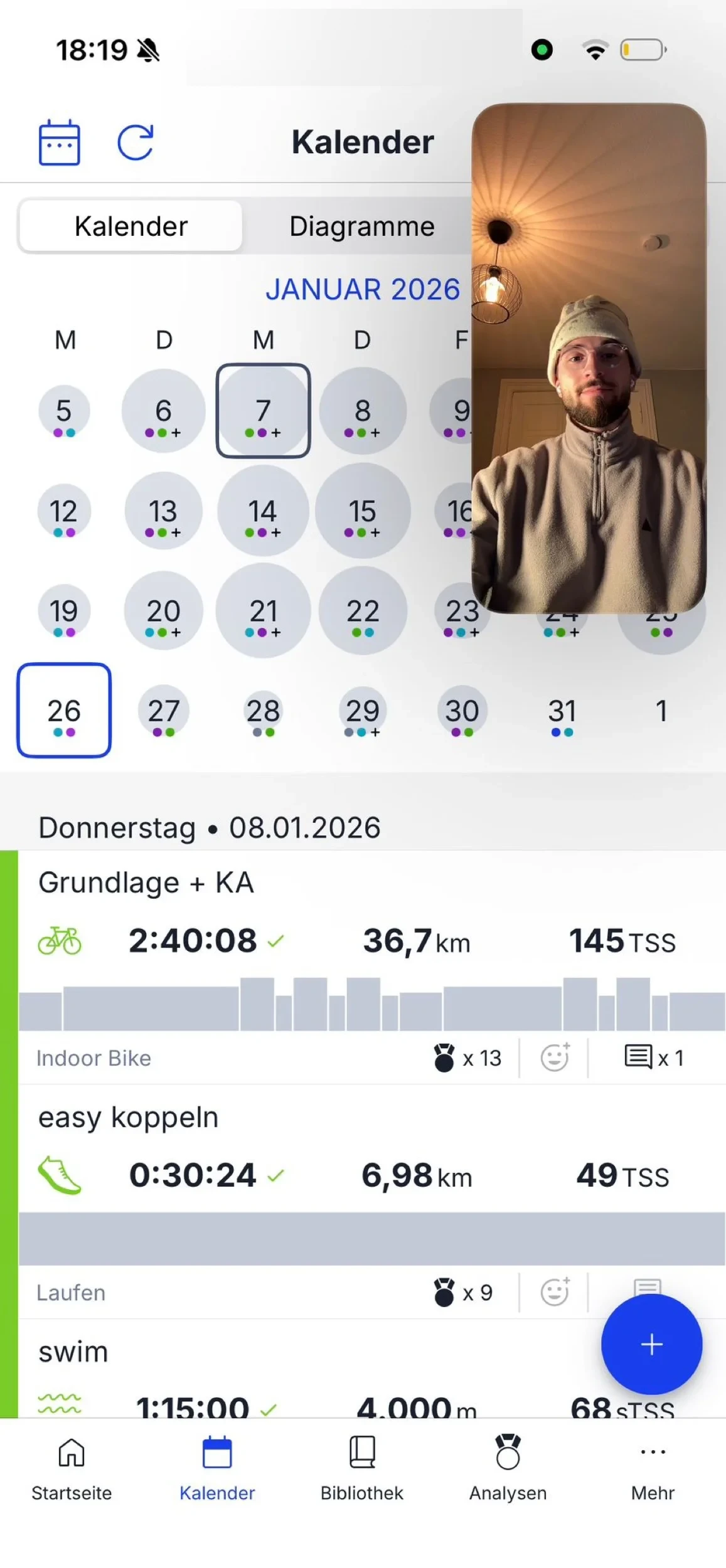Open the calendar date picker icon
Viewport: 726px width, 1568px height.
pyautogui.click(x=60, y=142)
